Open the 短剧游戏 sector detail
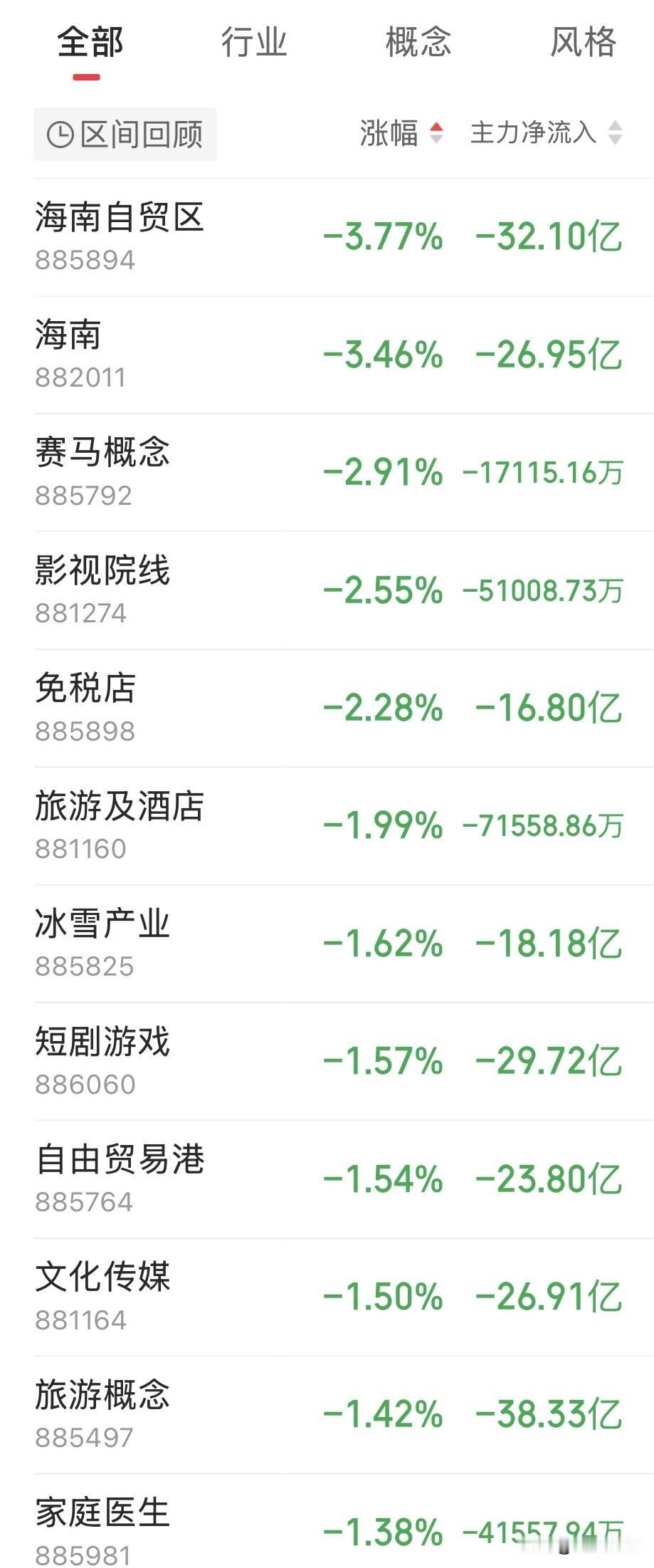 tap(327, 1062)
